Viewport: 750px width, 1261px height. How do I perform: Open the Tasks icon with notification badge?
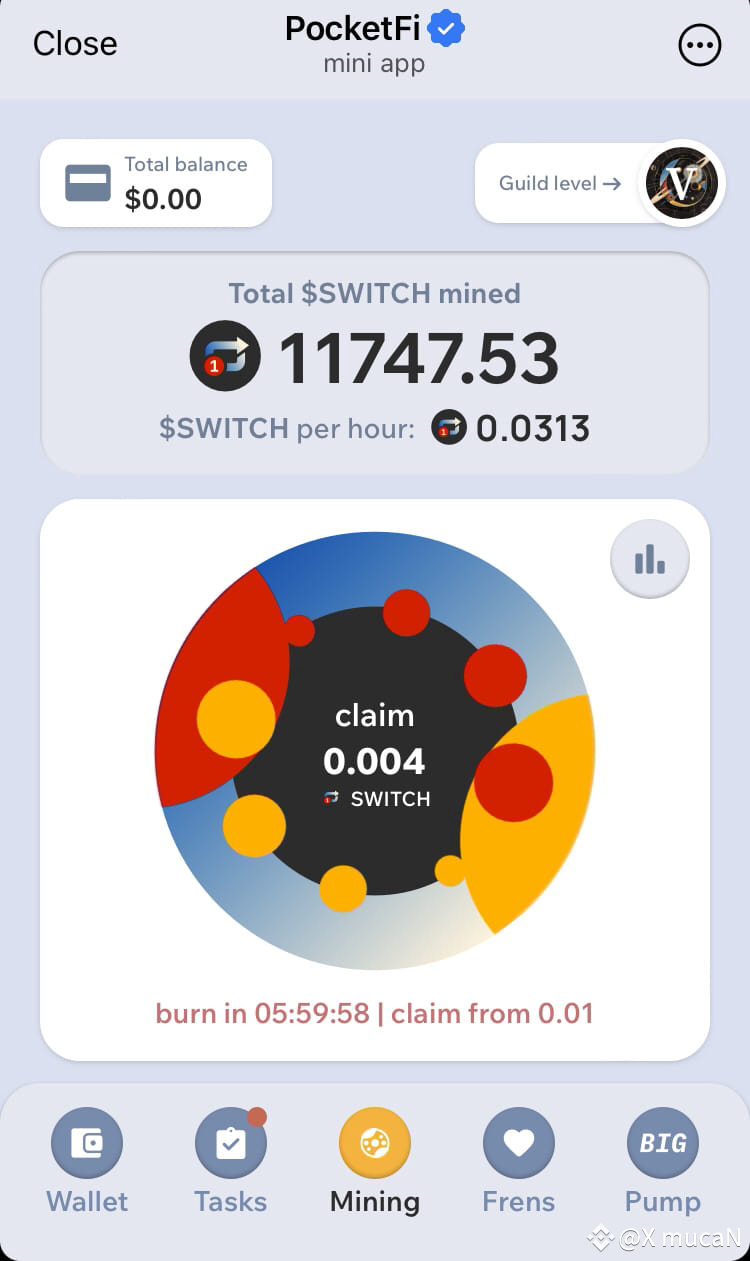(x=230, y=1141)
